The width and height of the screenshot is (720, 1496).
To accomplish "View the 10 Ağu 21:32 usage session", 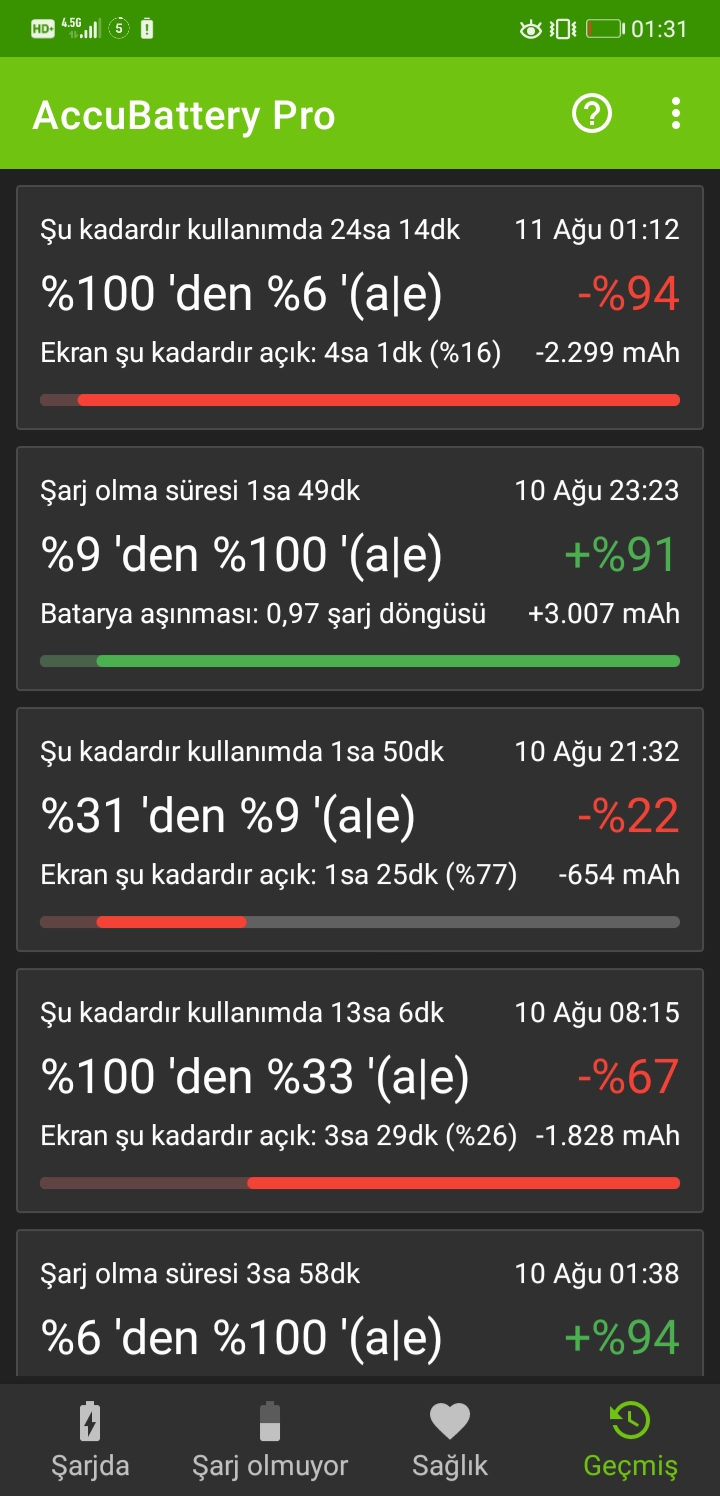I will (360, 830).
